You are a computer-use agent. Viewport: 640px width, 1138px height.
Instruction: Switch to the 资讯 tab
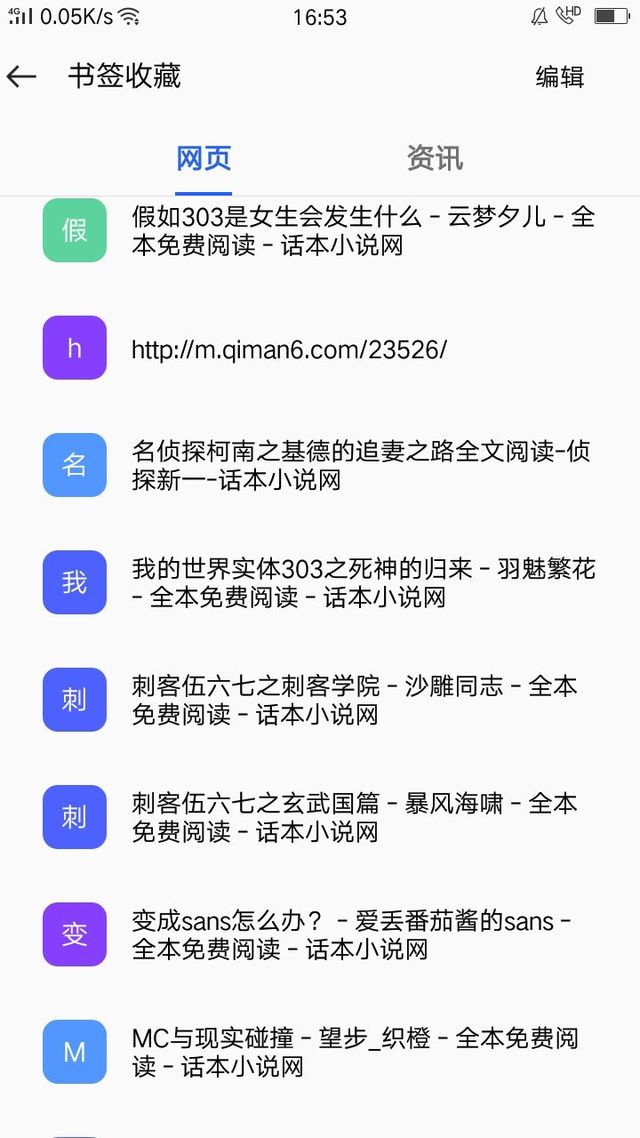click(x=435, y=158)
